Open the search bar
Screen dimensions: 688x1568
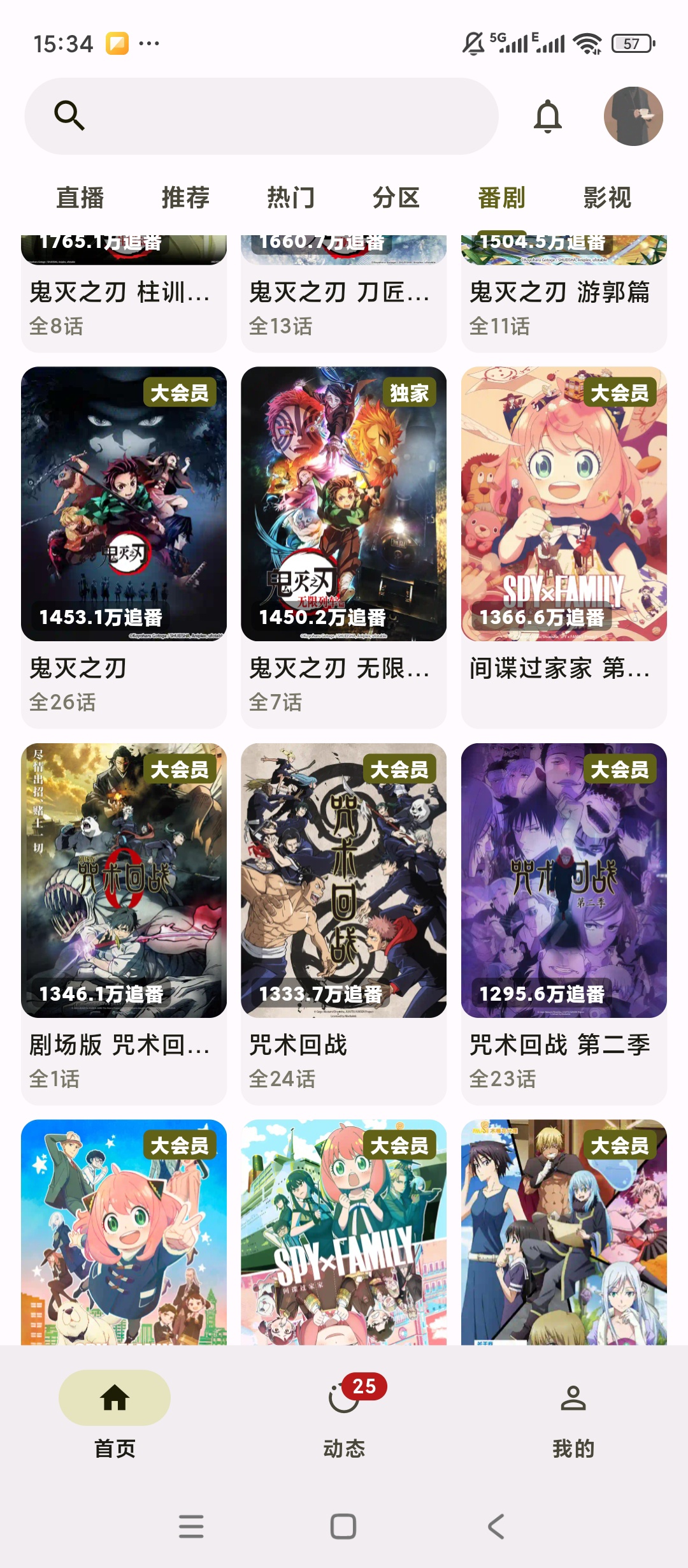[x=261, y=116]
